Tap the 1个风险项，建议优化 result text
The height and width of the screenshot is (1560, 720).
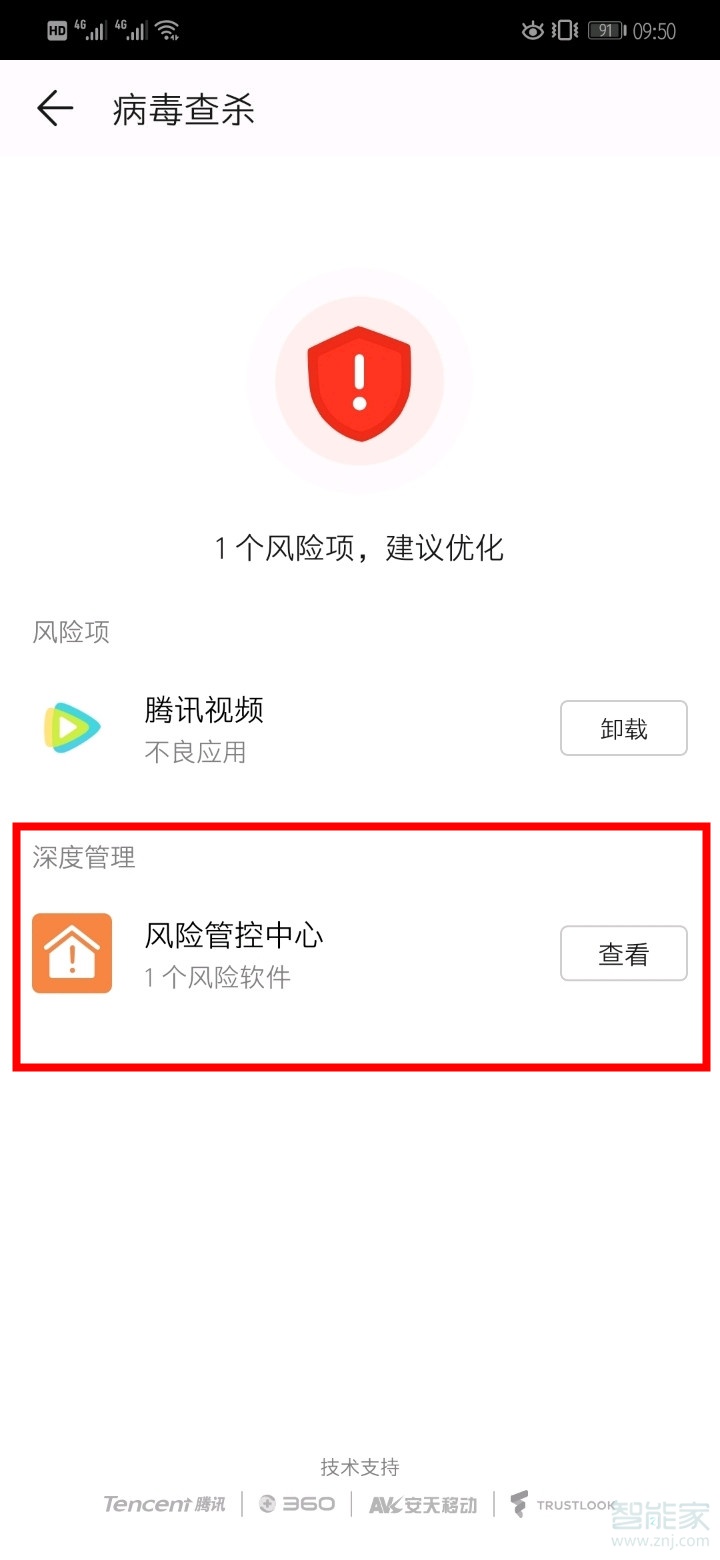360,547
